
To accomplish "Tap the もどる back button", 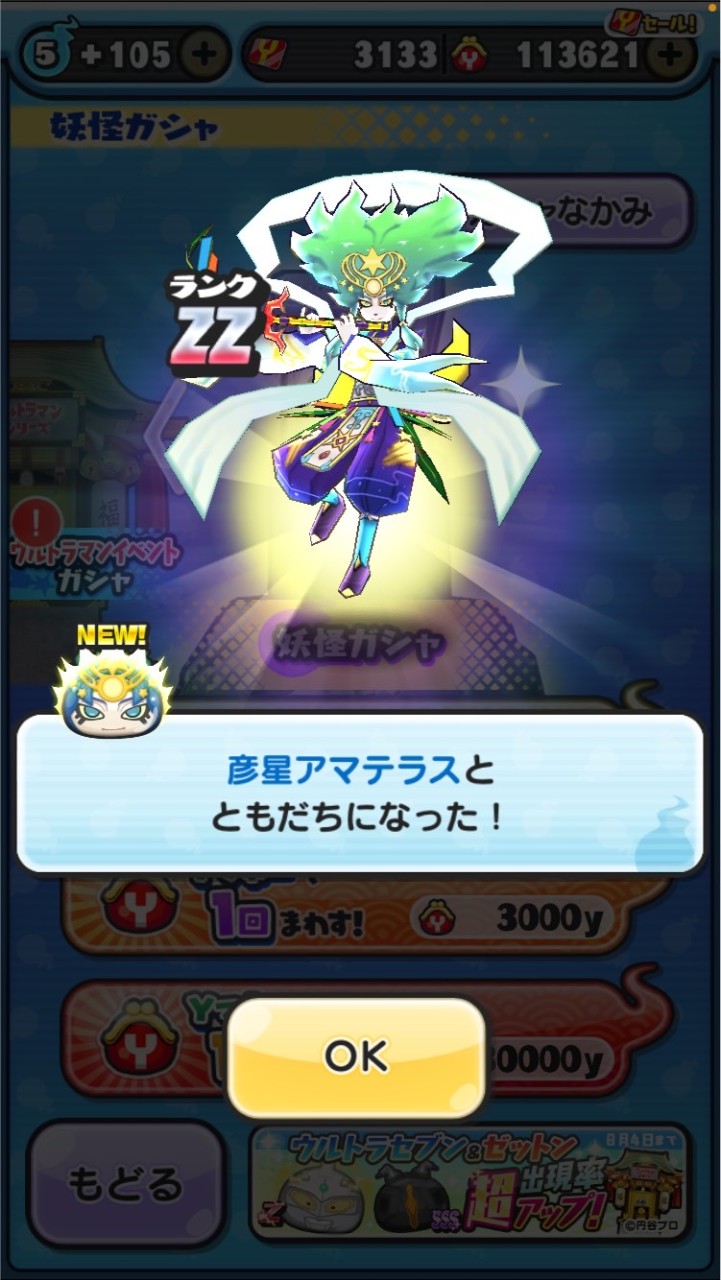I will 126,1183.
